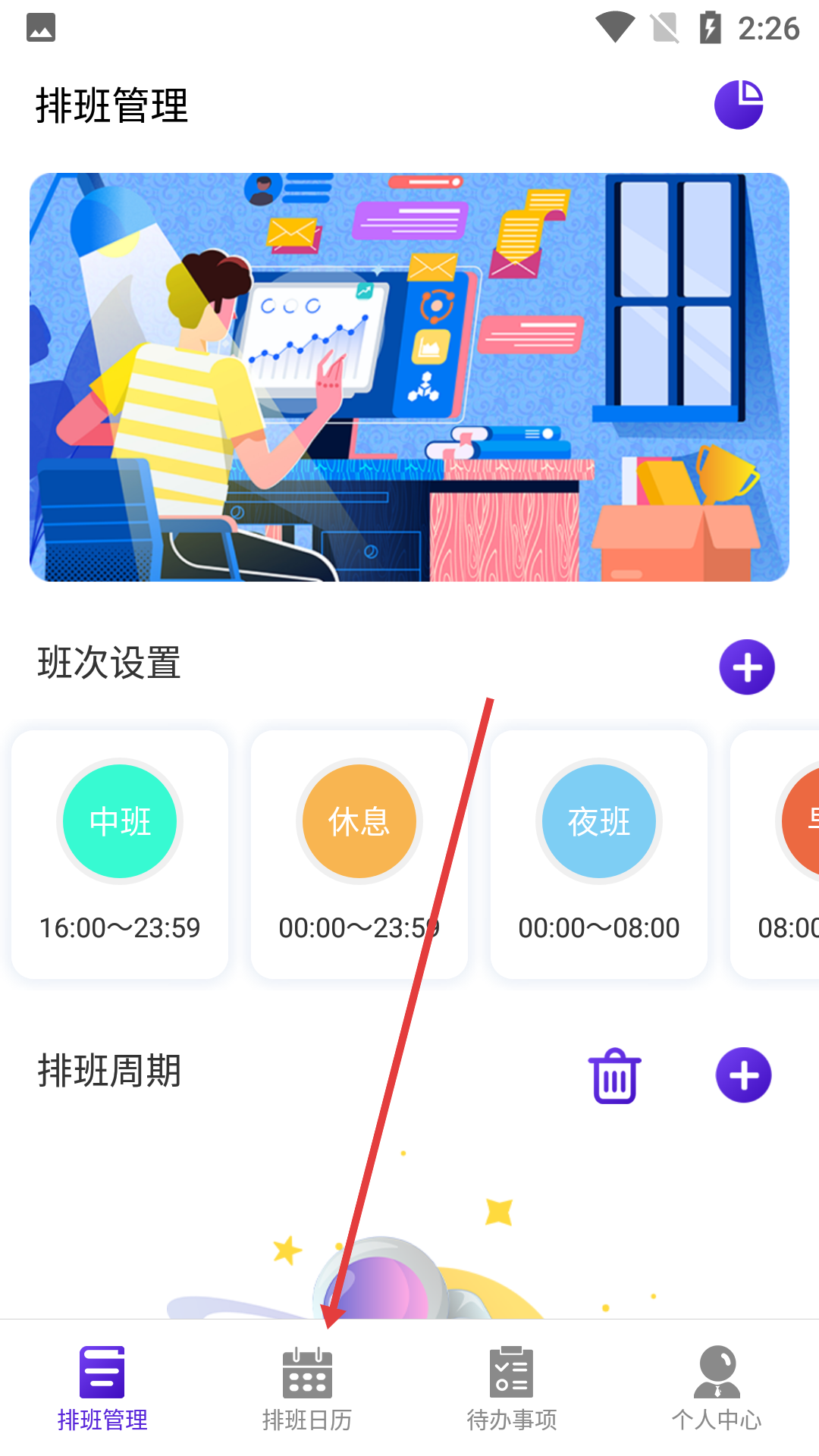Go to the 待办事项 tab

coord(512,1387)
